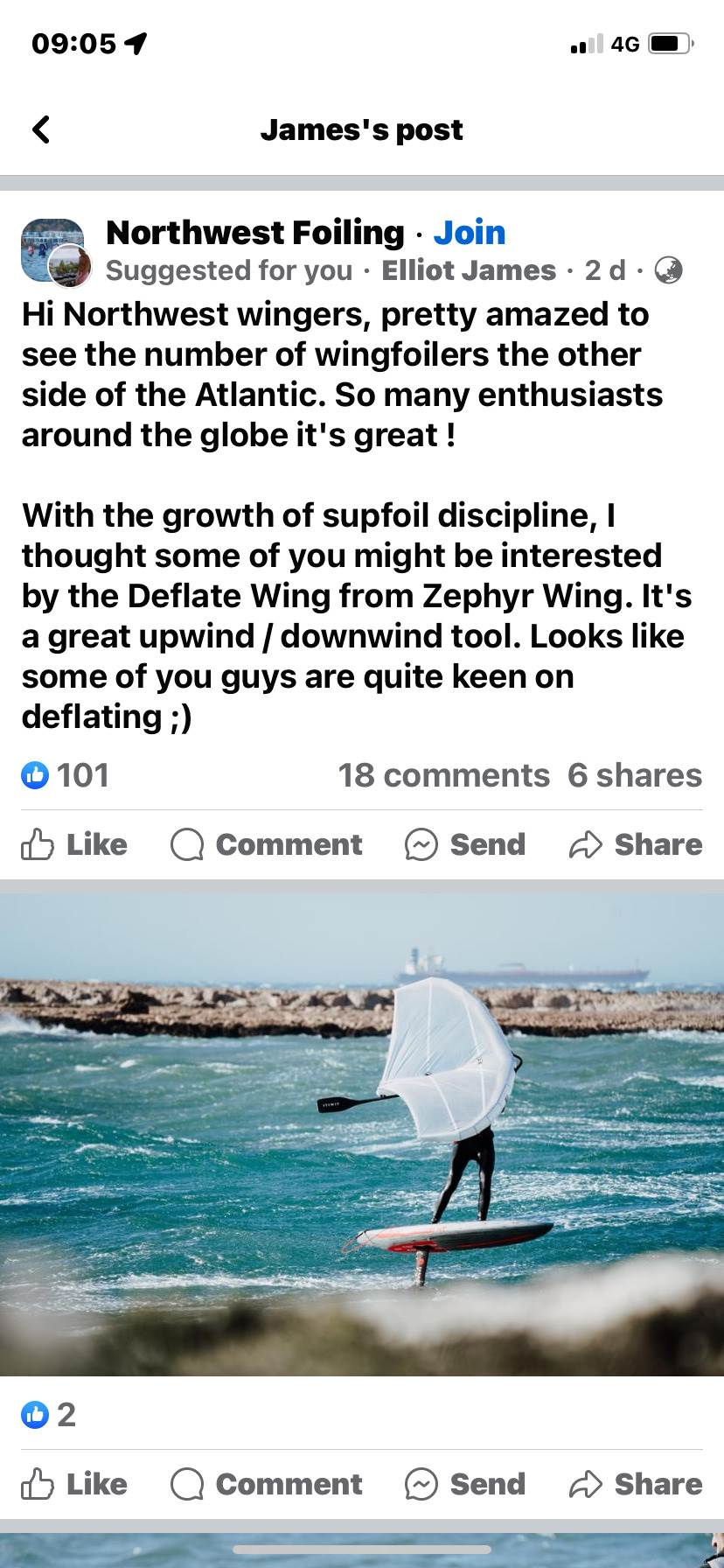Like the wingfoiler photo

click(75, 1484)
